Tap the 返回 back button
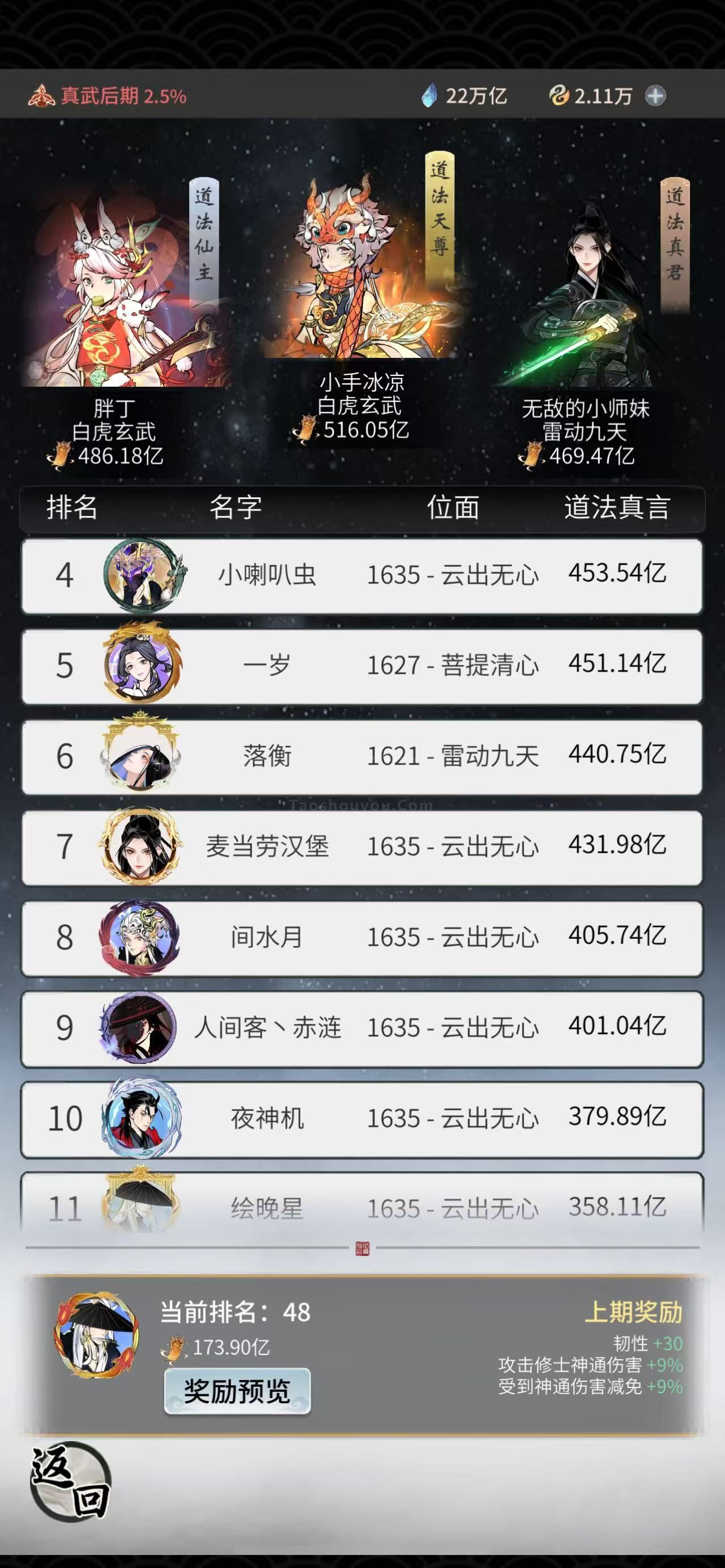 tap(71, 1481)
